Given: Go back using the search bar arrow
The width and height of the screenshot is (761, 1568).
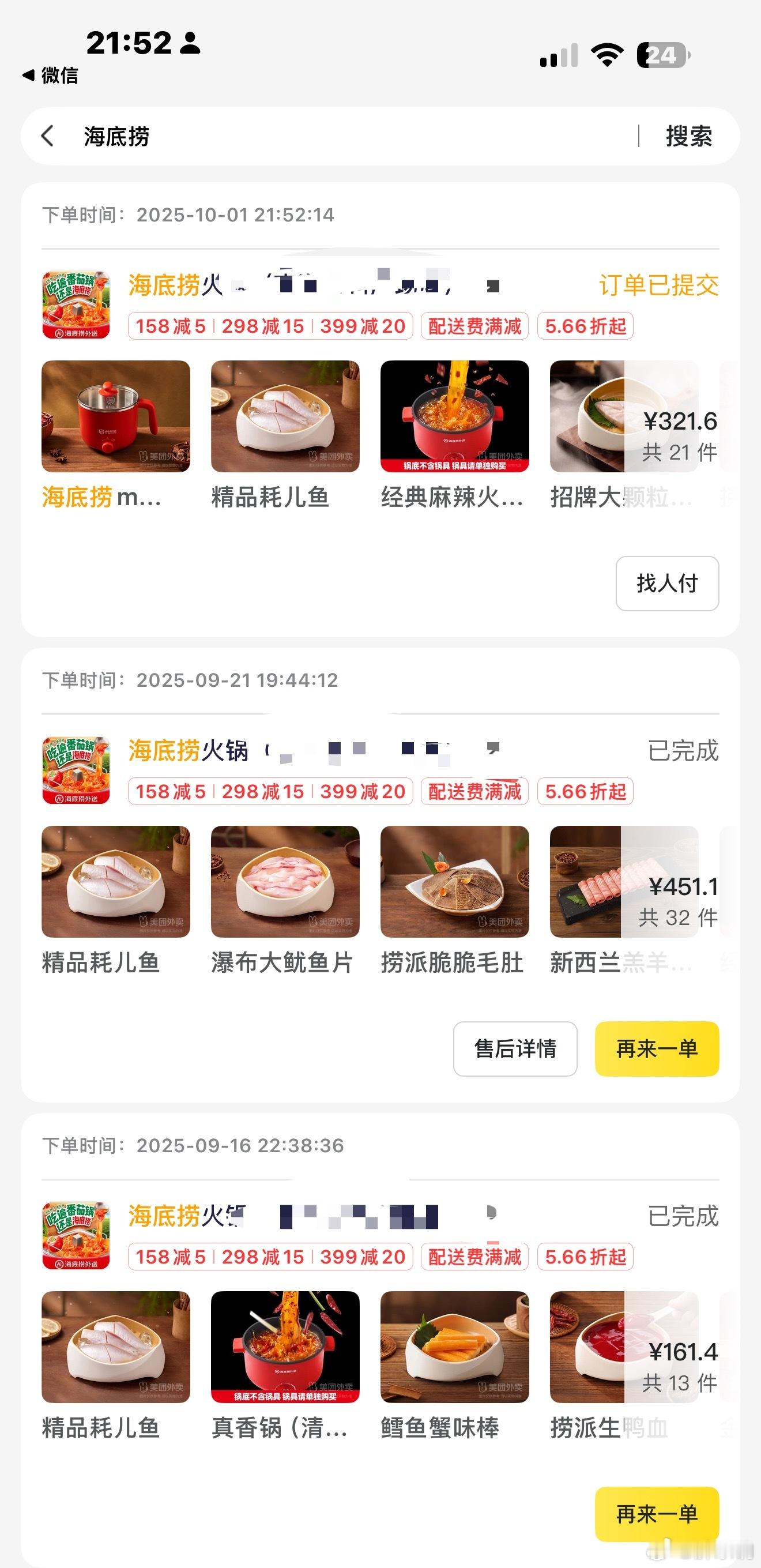Looking at the screenshot, I should 48,136.
